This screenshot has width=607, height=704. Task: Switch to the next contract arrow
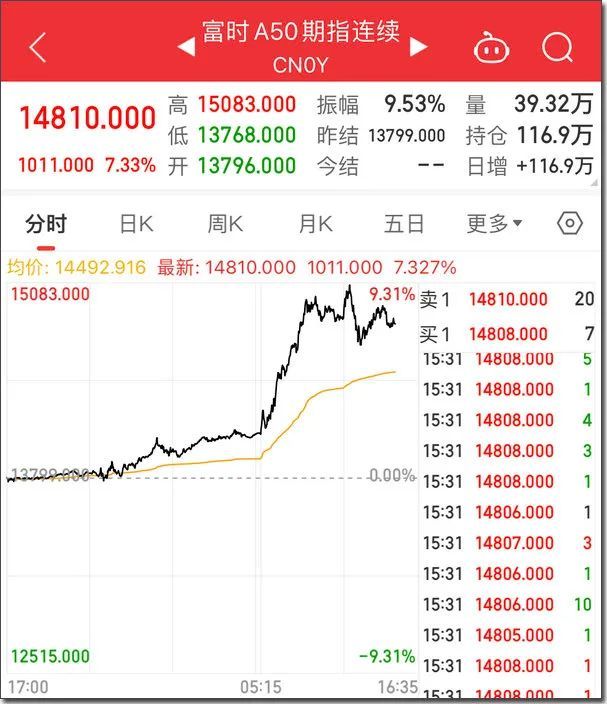click(x=419, y=46)
